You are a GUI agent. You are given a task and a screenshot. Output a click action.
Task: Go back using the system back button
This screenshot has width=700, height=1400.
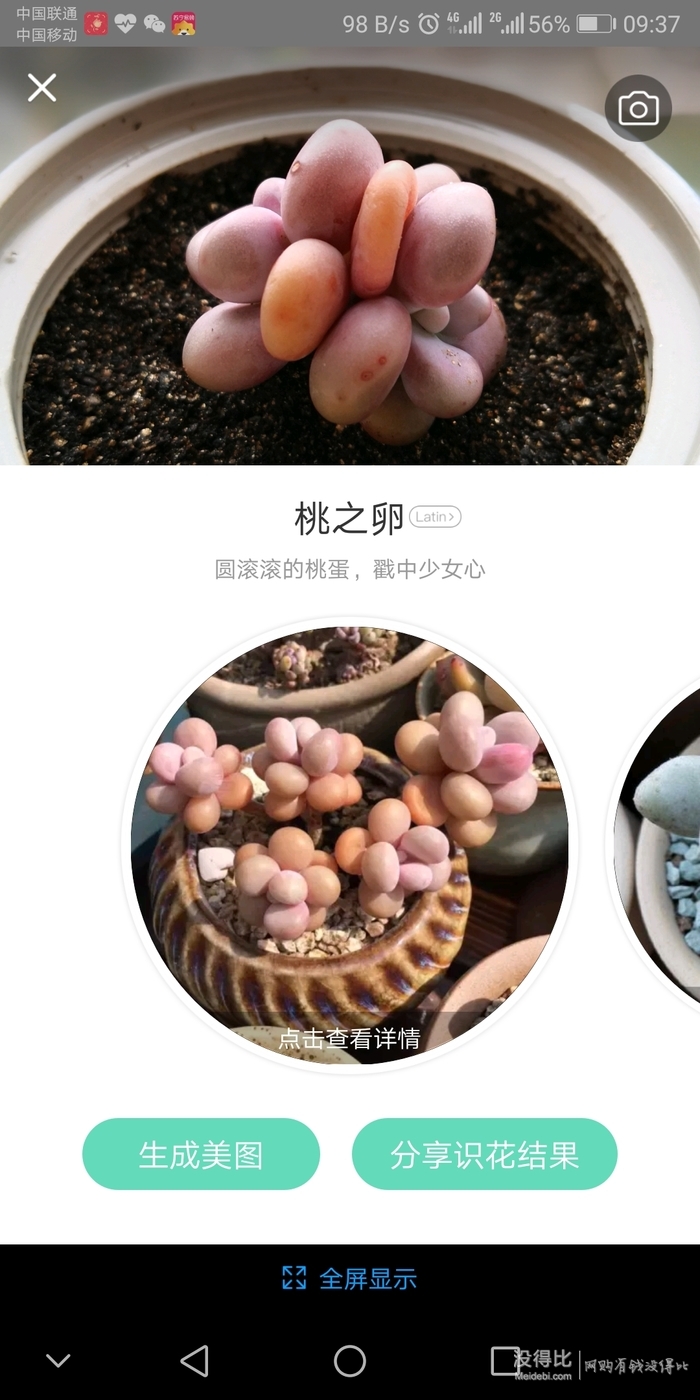(x=194, y=1360)
